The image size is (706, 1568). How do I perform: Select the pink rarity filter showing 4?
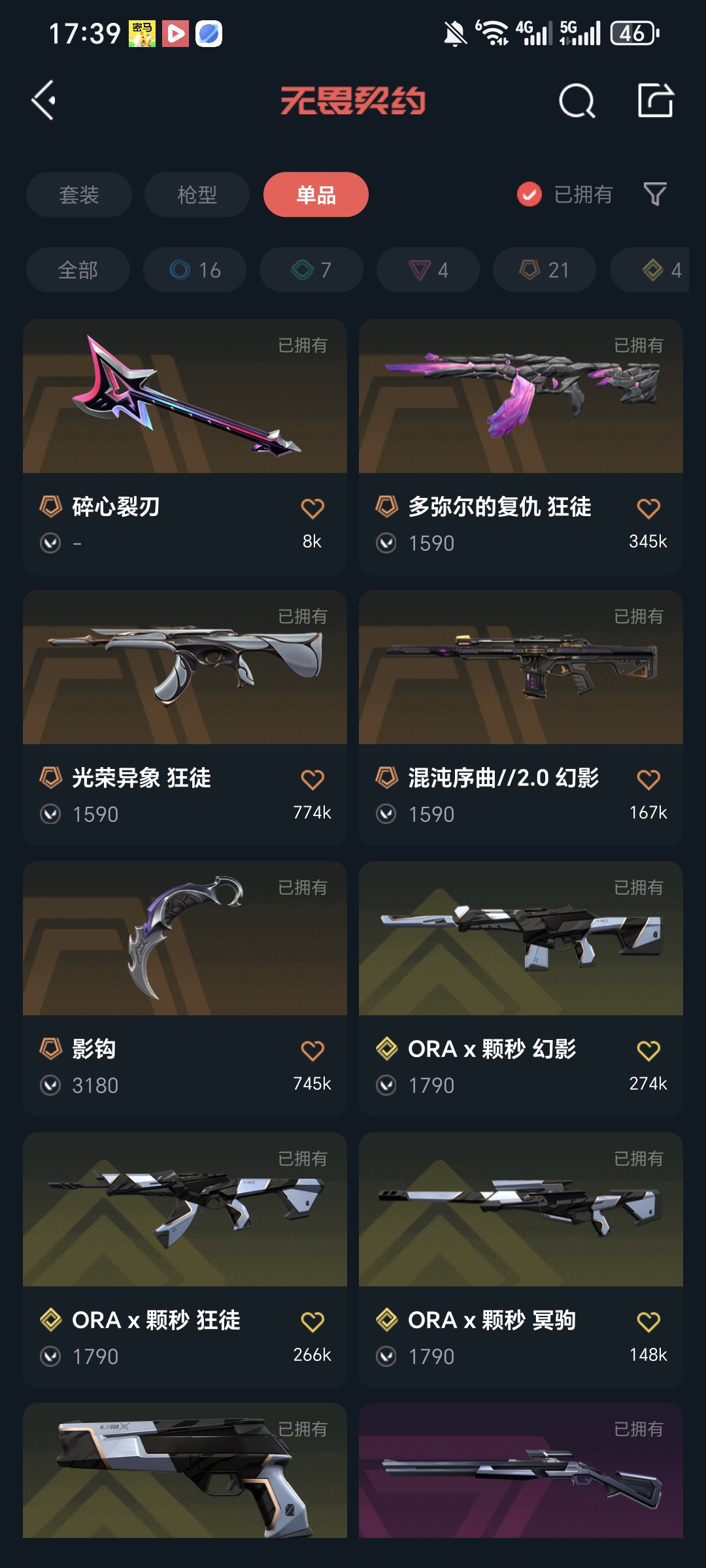click(428, 269)
